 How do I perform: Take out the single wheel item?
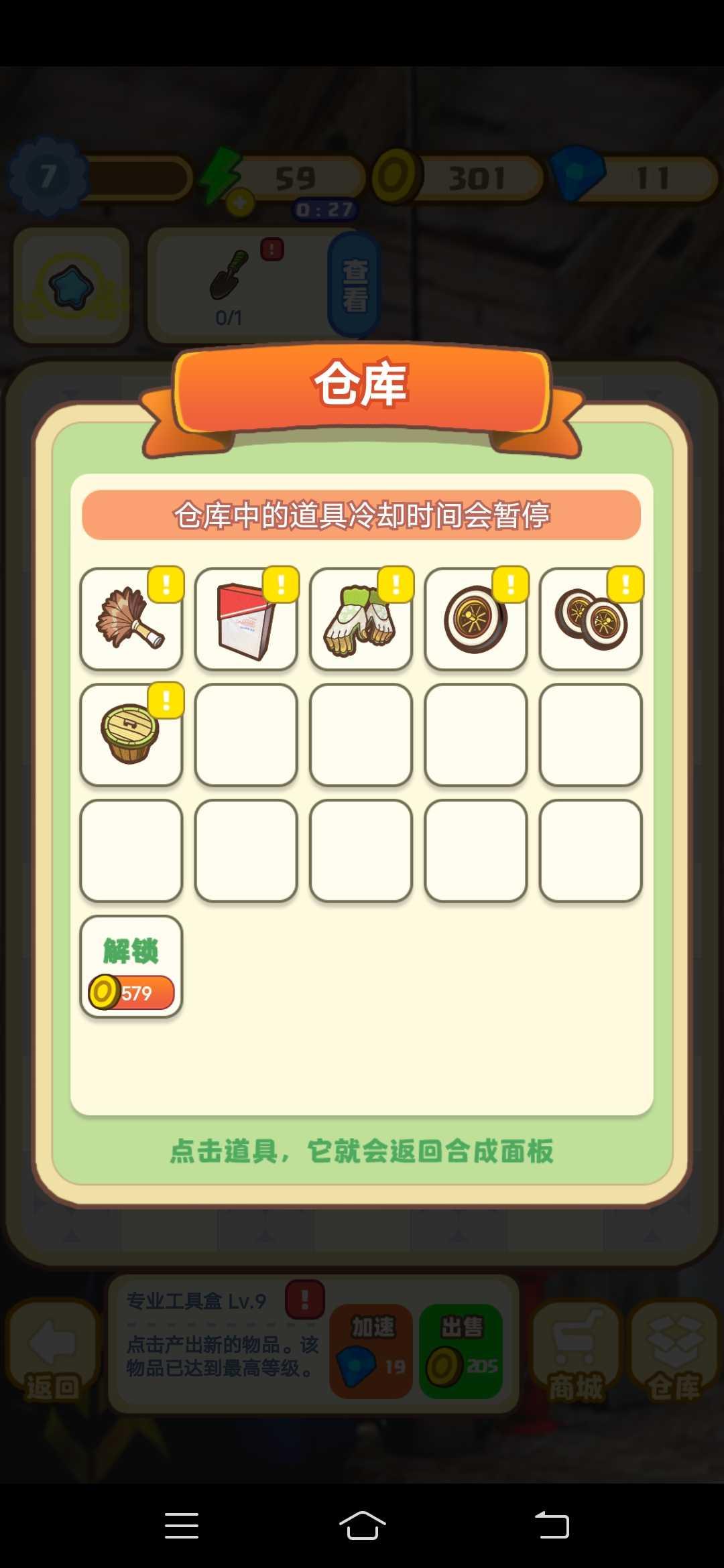click(475, 619)
